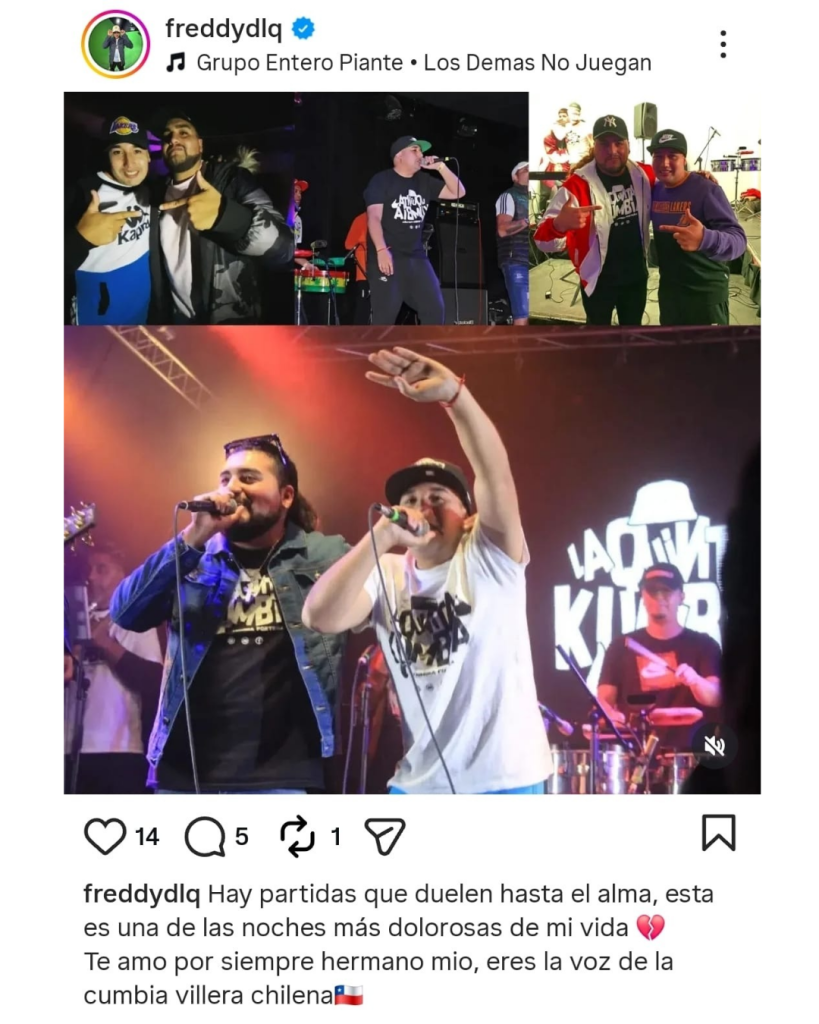Screen dimensions: 819x1024
Task: Like freddydlq's post
Action: pos(105,836)
